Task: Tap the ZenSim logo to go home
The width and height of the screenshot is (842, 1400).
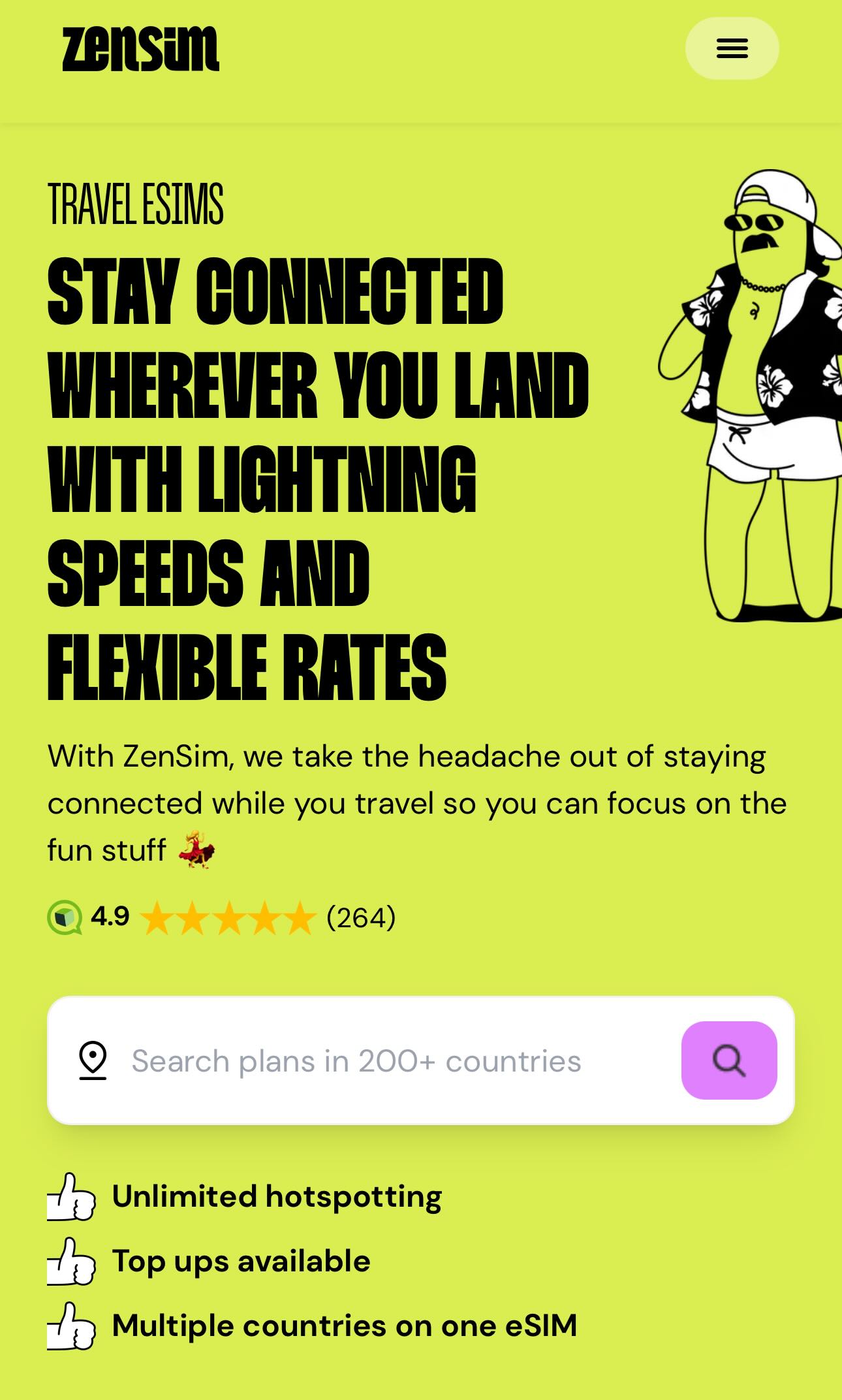Action: pyautogui.click(x=140, y=48)
